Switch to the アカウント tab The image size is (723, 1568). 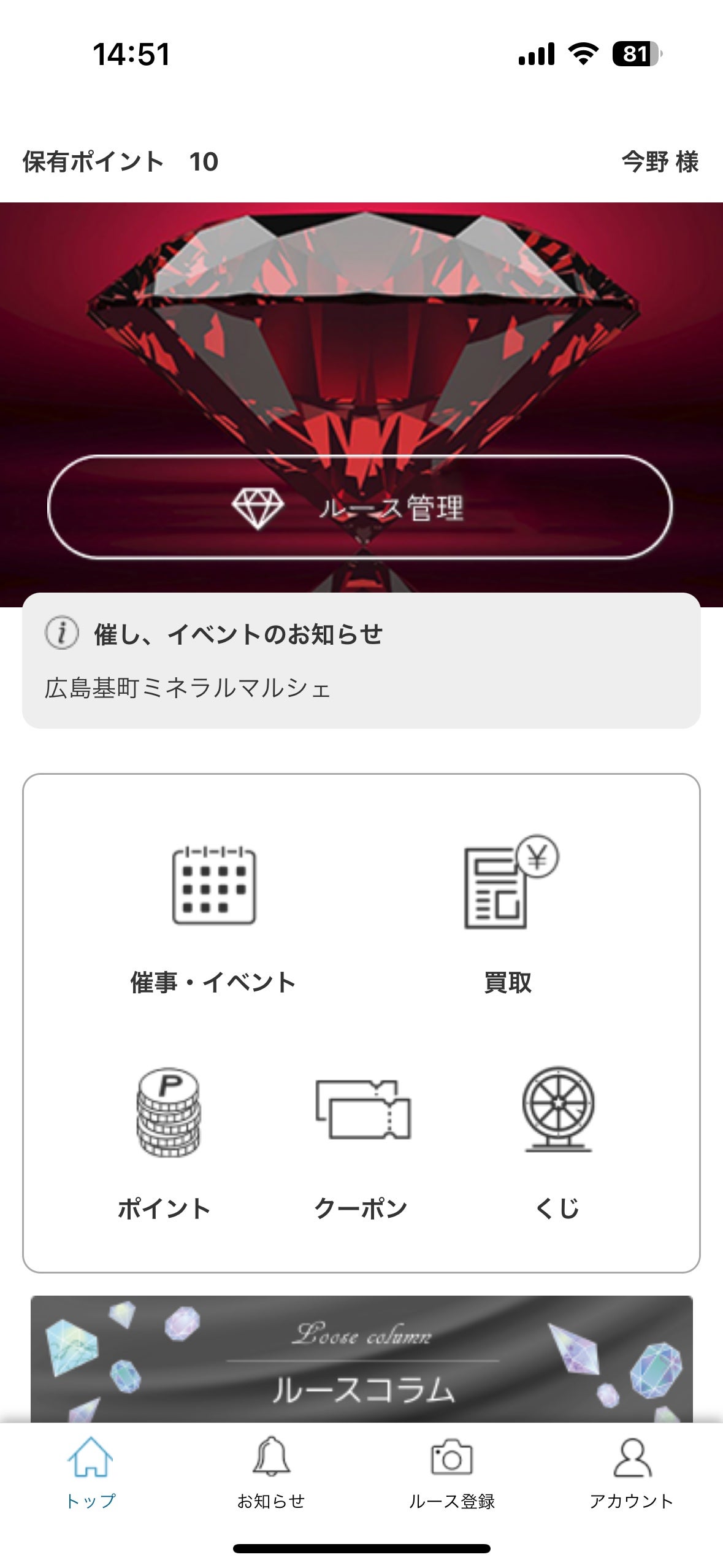click(x=632, y=1472)
